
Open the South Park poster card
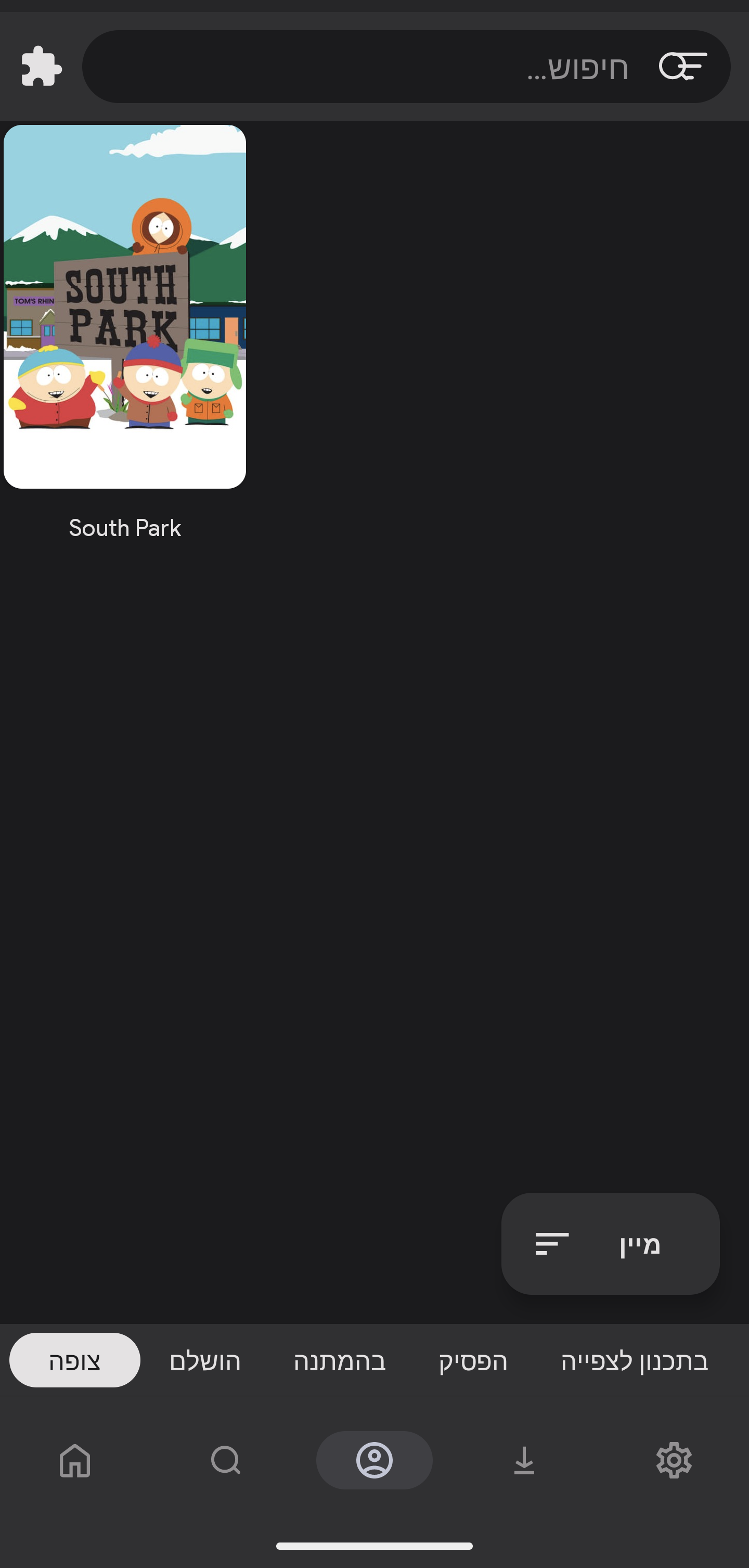(x=125, y=307)
